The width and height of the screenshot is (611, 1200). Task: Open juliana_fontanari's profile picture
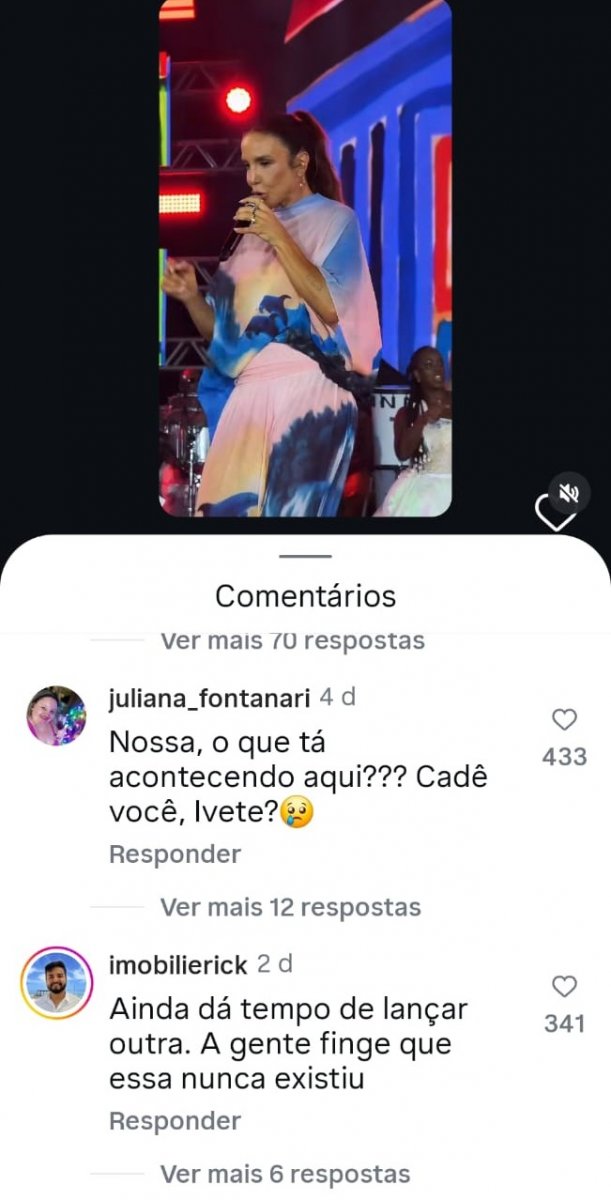click(x=56, y=715)
